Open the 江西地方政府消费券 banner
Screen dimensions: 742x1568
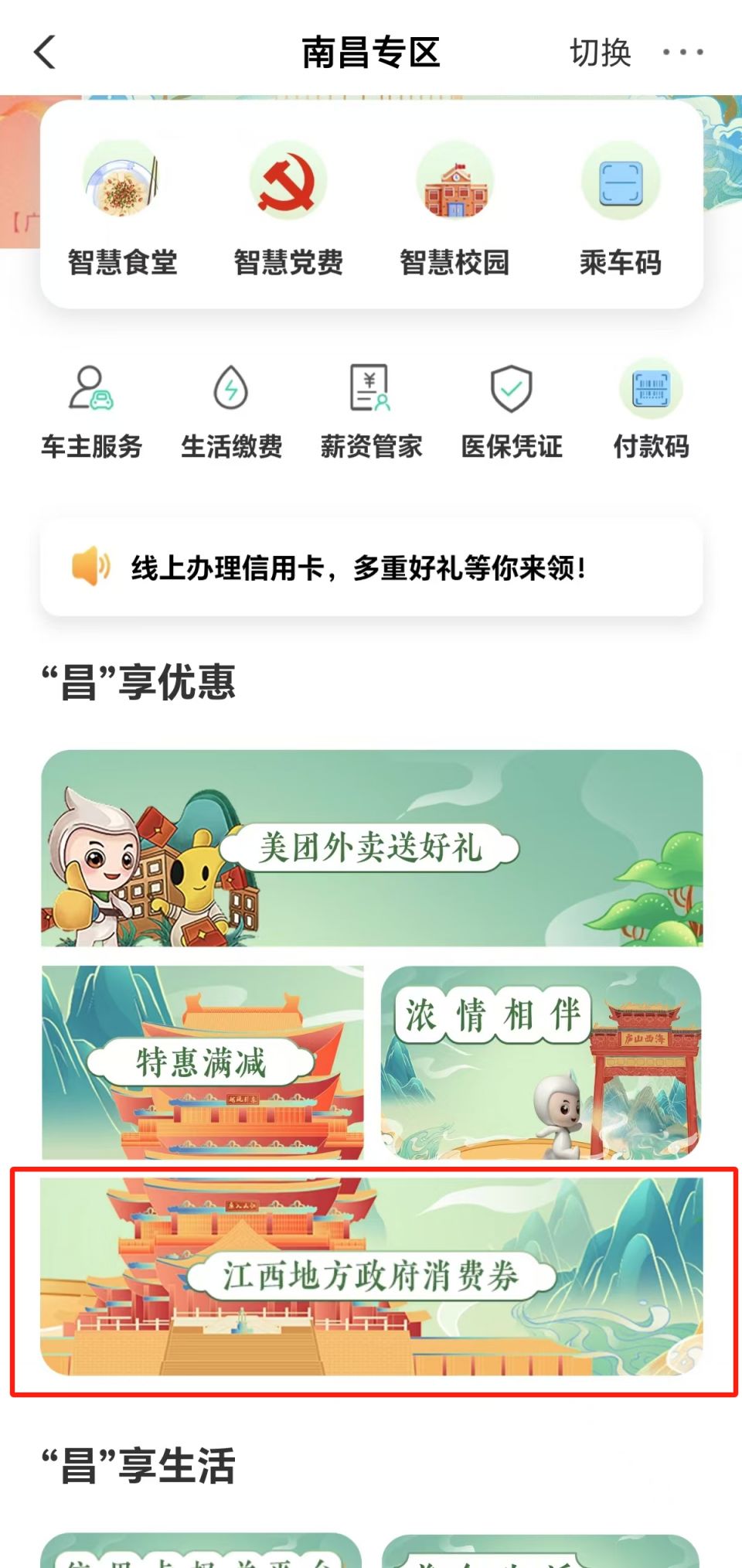(371, 1277)
